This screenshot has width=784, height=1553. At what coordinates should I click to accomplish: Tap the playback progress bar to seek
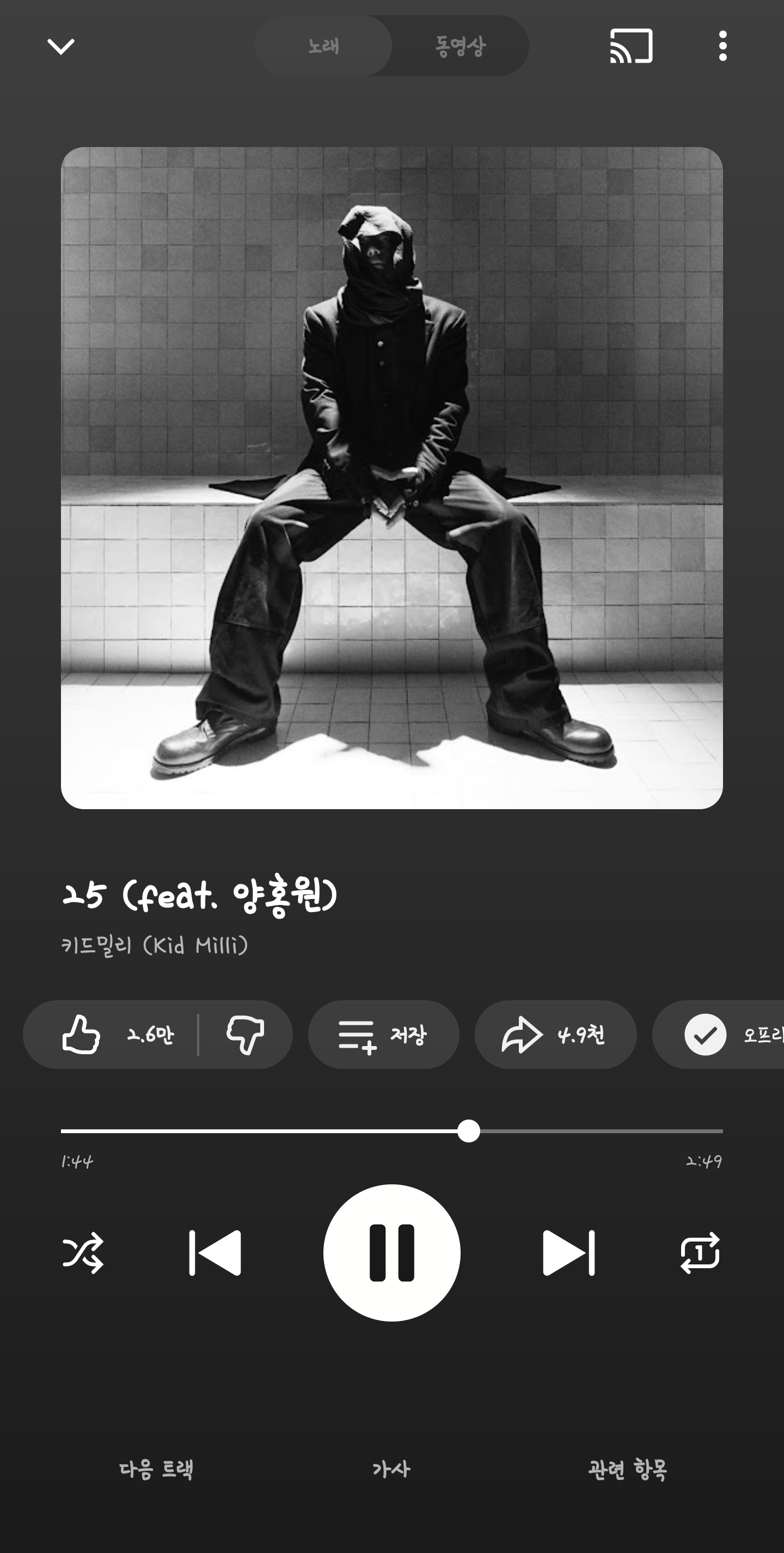[x=391, y=1131]
